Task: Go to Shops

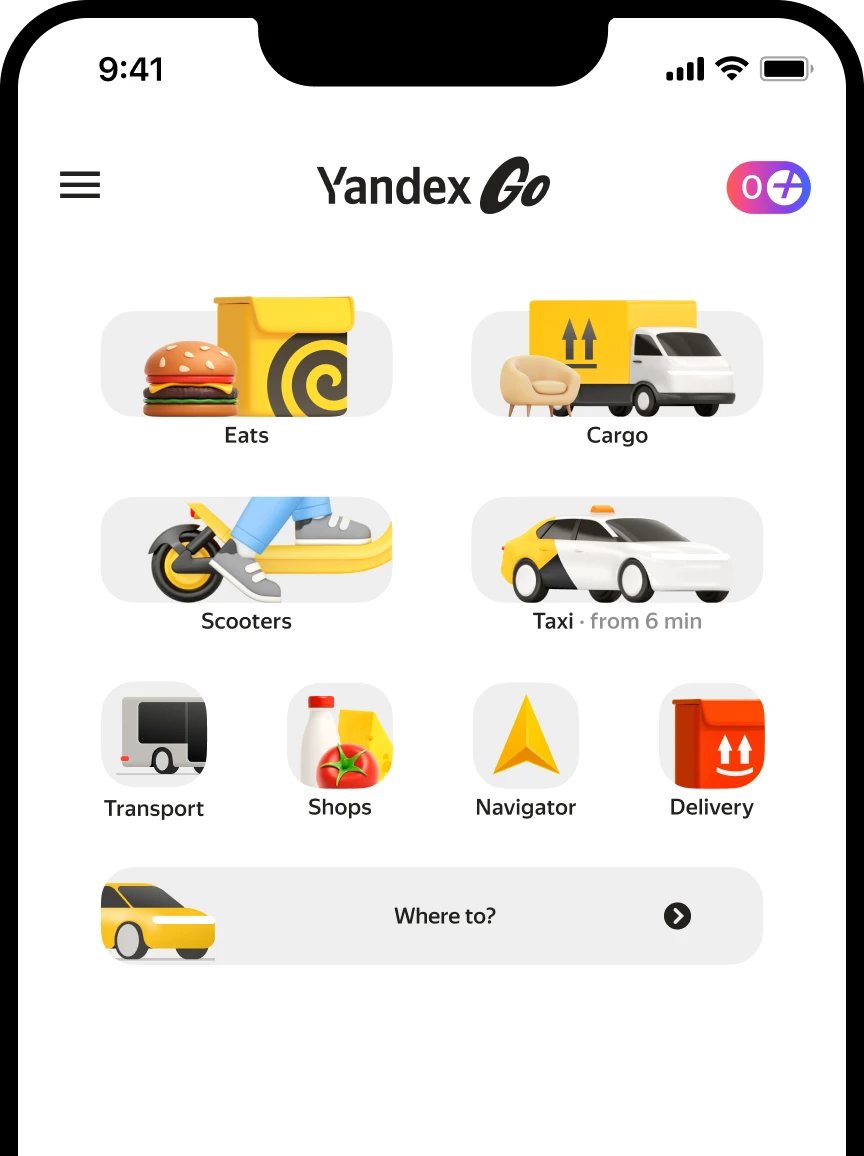Action: (340, 735)
